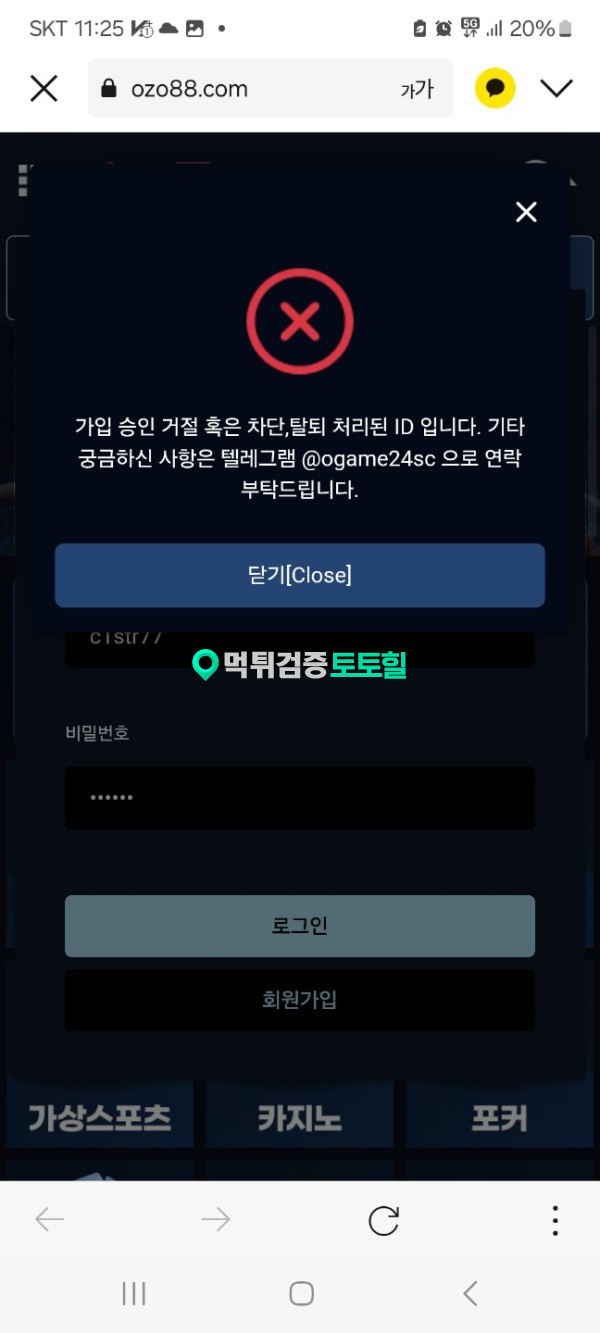Open the 가가 text size option
Image resolution: width=600 pixels, height=1333 pixels.
coord(416,89)
